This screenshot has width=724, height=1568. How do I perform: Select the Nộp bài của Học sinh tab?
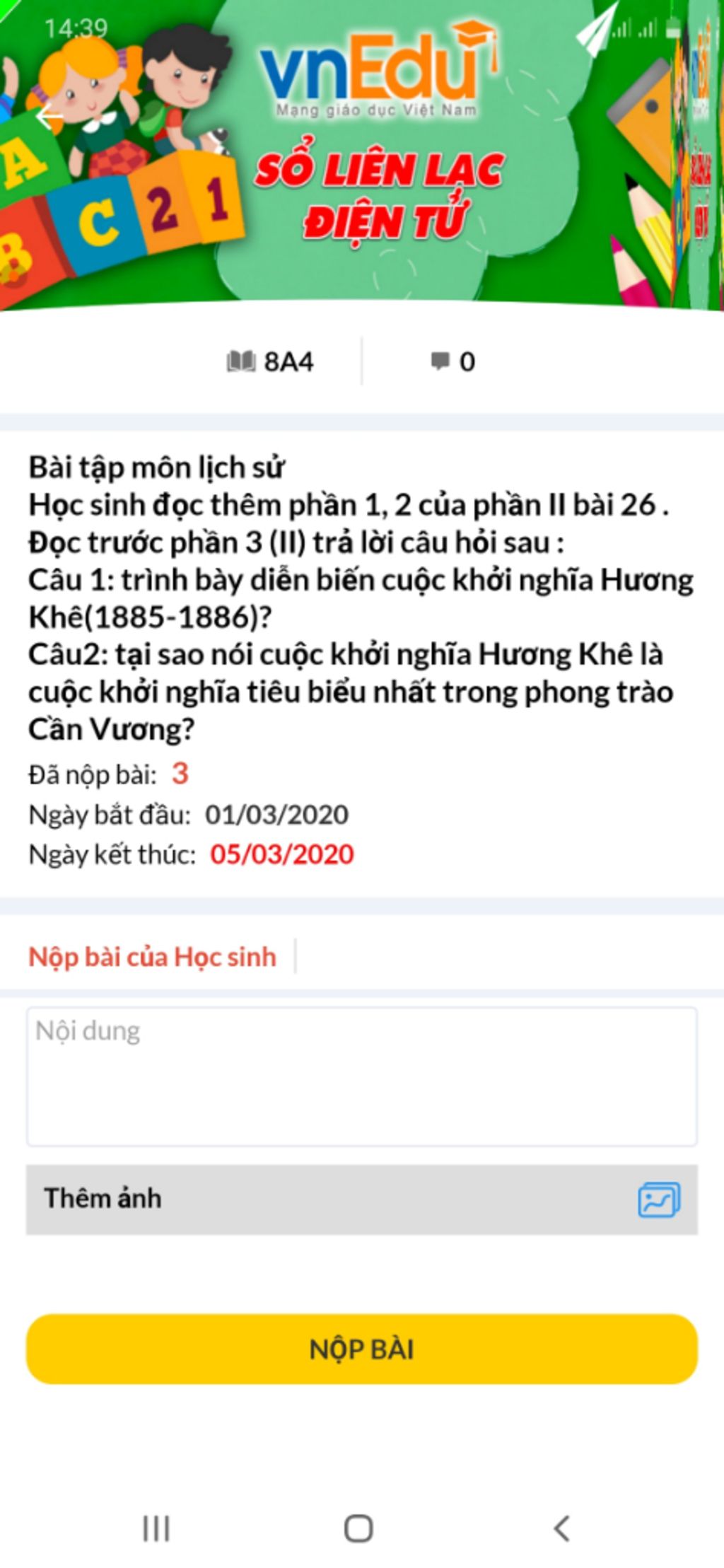[152, 957]
